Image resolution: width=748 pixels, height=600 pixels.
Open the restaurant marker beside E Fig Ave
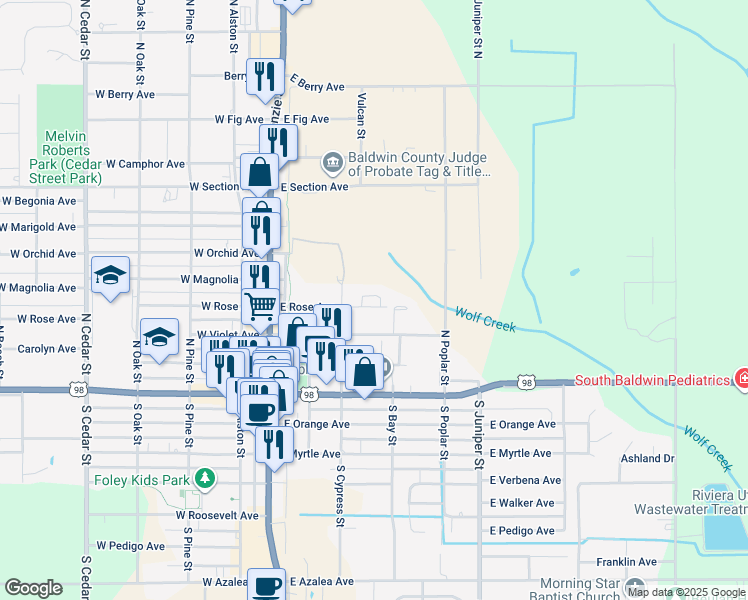[x=279, y=141]
